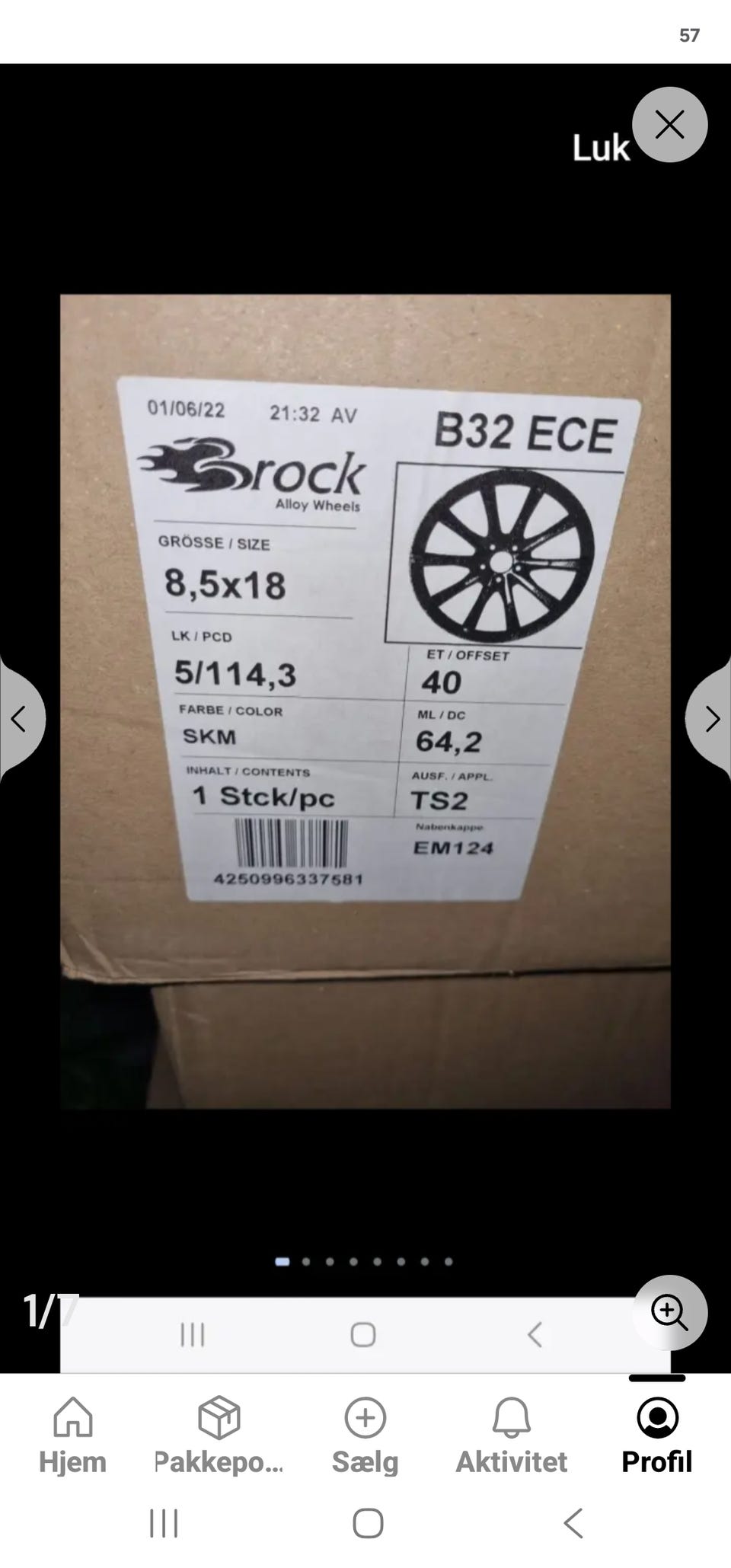
Task: Switch to the Aktivitet tab
Action: pos(511,1436)
